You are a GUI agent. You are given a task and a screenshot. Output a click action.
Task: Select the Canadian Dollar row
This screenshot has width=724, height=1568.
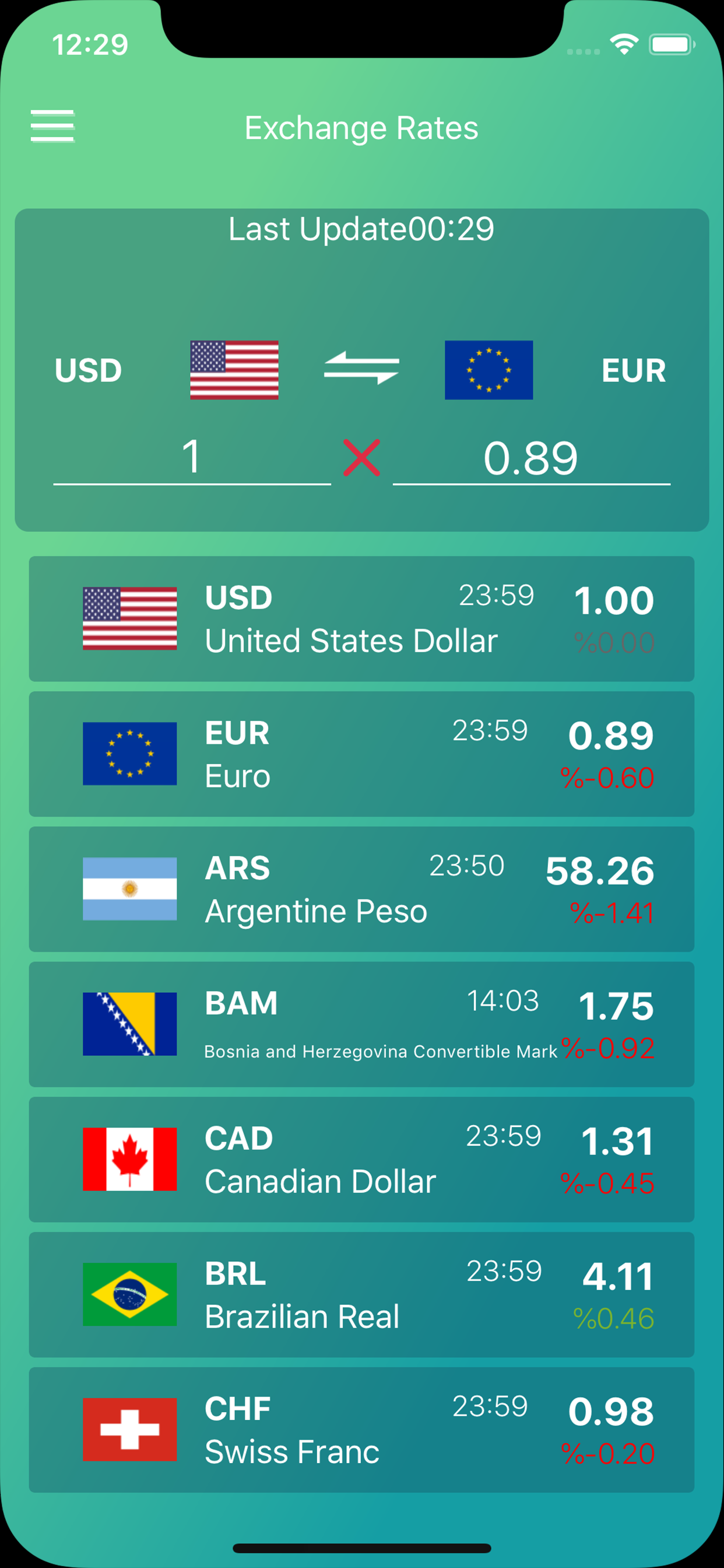[361, 1159]
